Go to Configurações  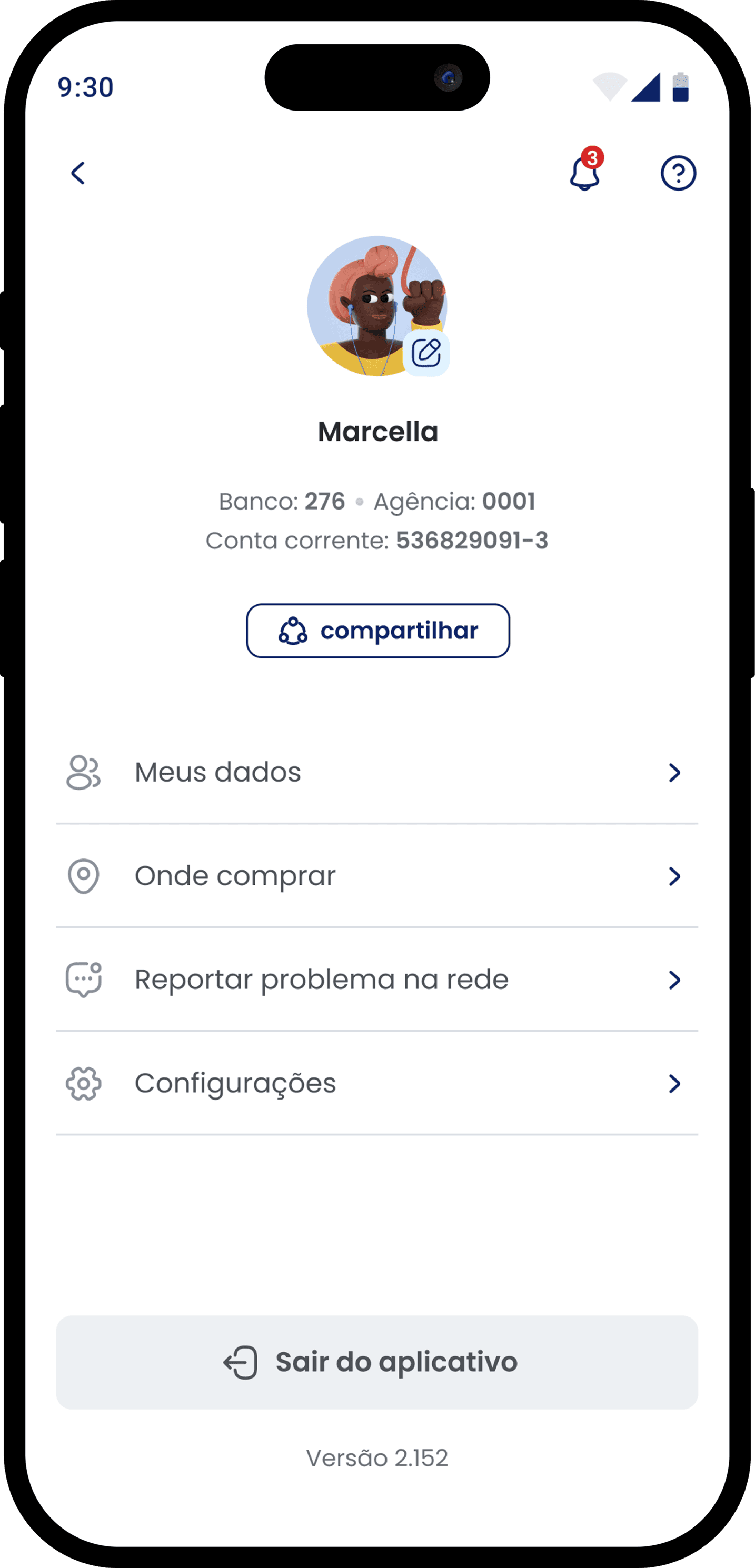click(x=377, y=1083)
